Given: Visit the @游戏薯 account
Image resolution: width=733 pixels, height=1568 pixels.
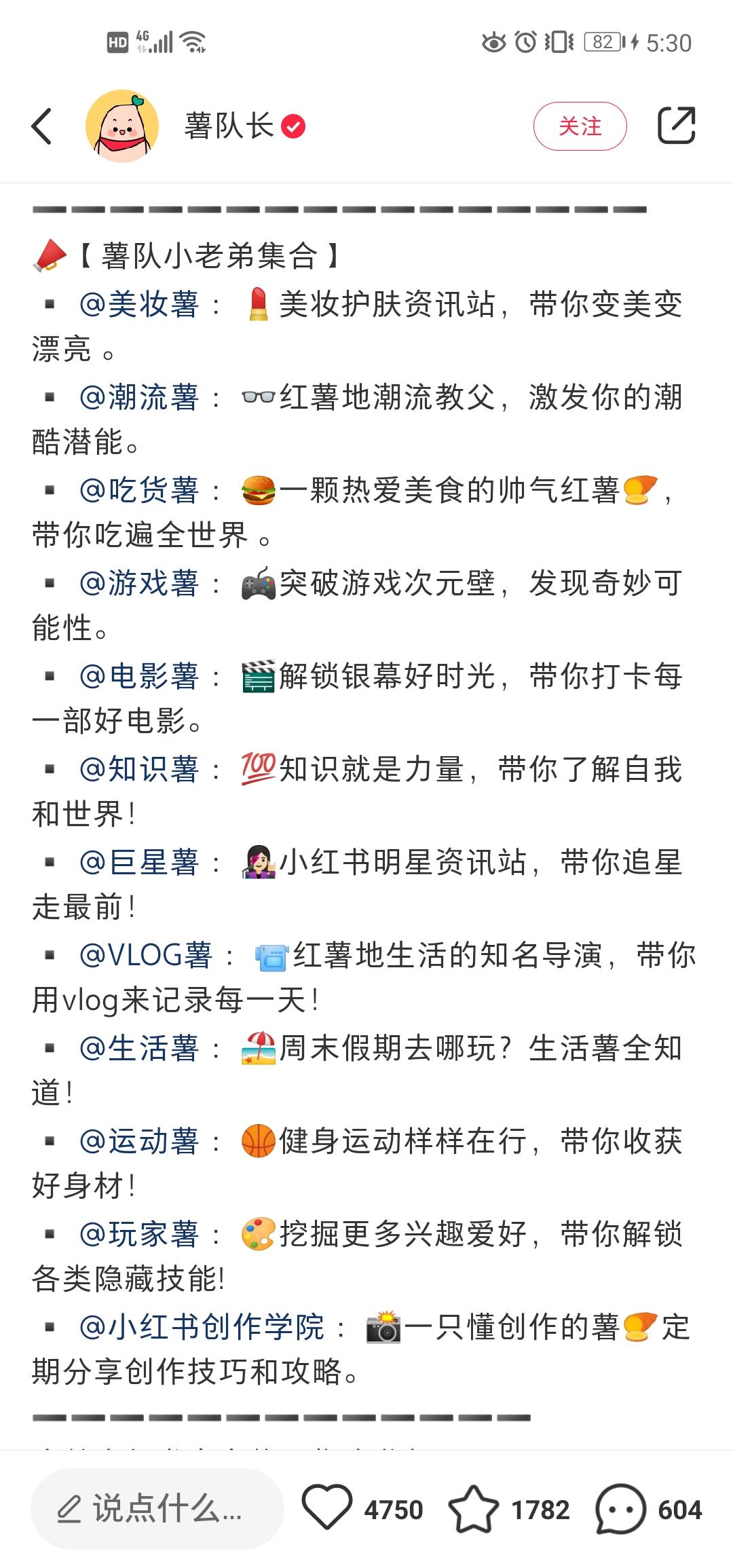Looking at the screenshot, I should point(139,583).
